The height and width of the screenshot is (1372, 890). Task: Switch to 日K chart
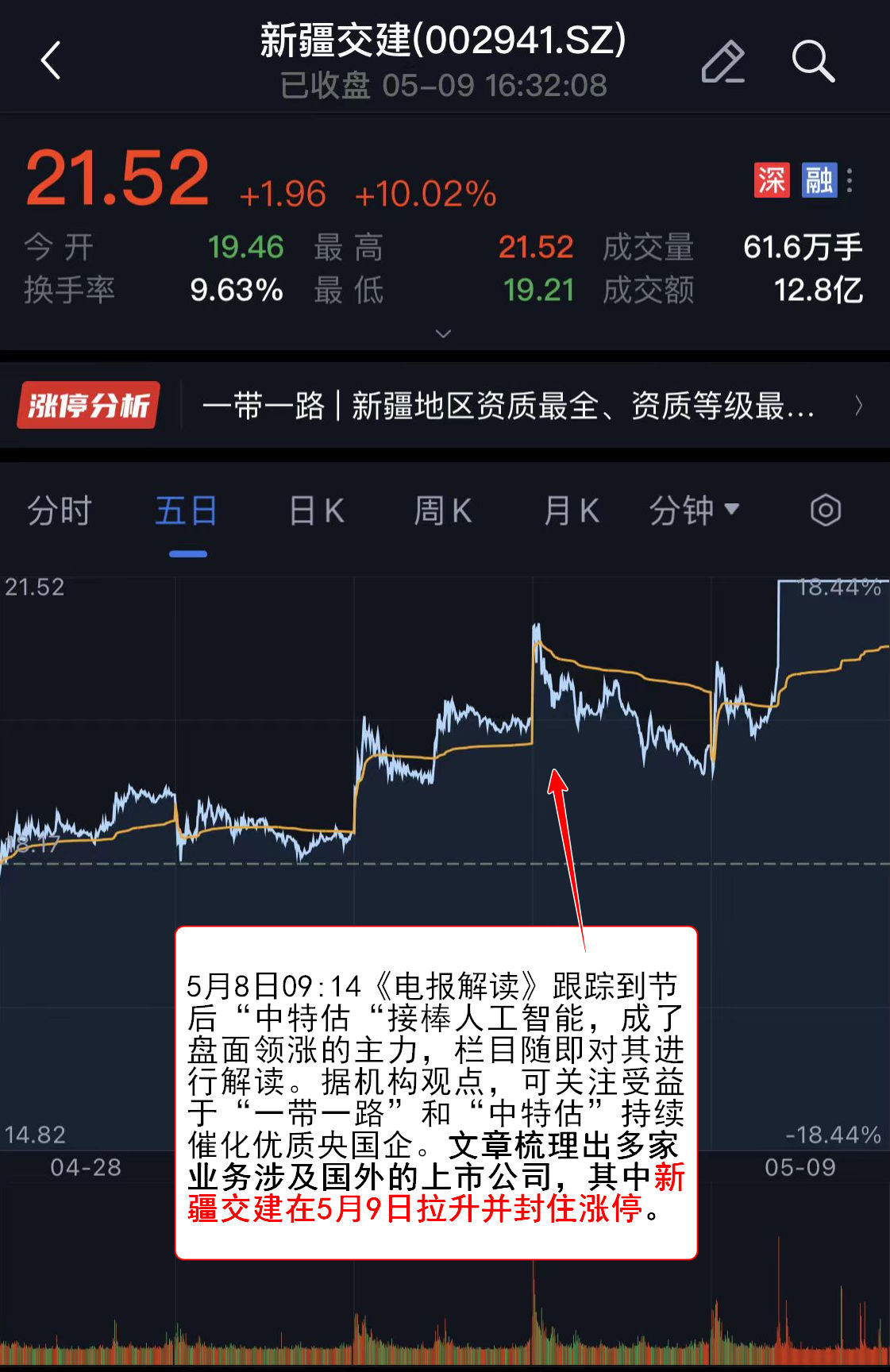316,511
